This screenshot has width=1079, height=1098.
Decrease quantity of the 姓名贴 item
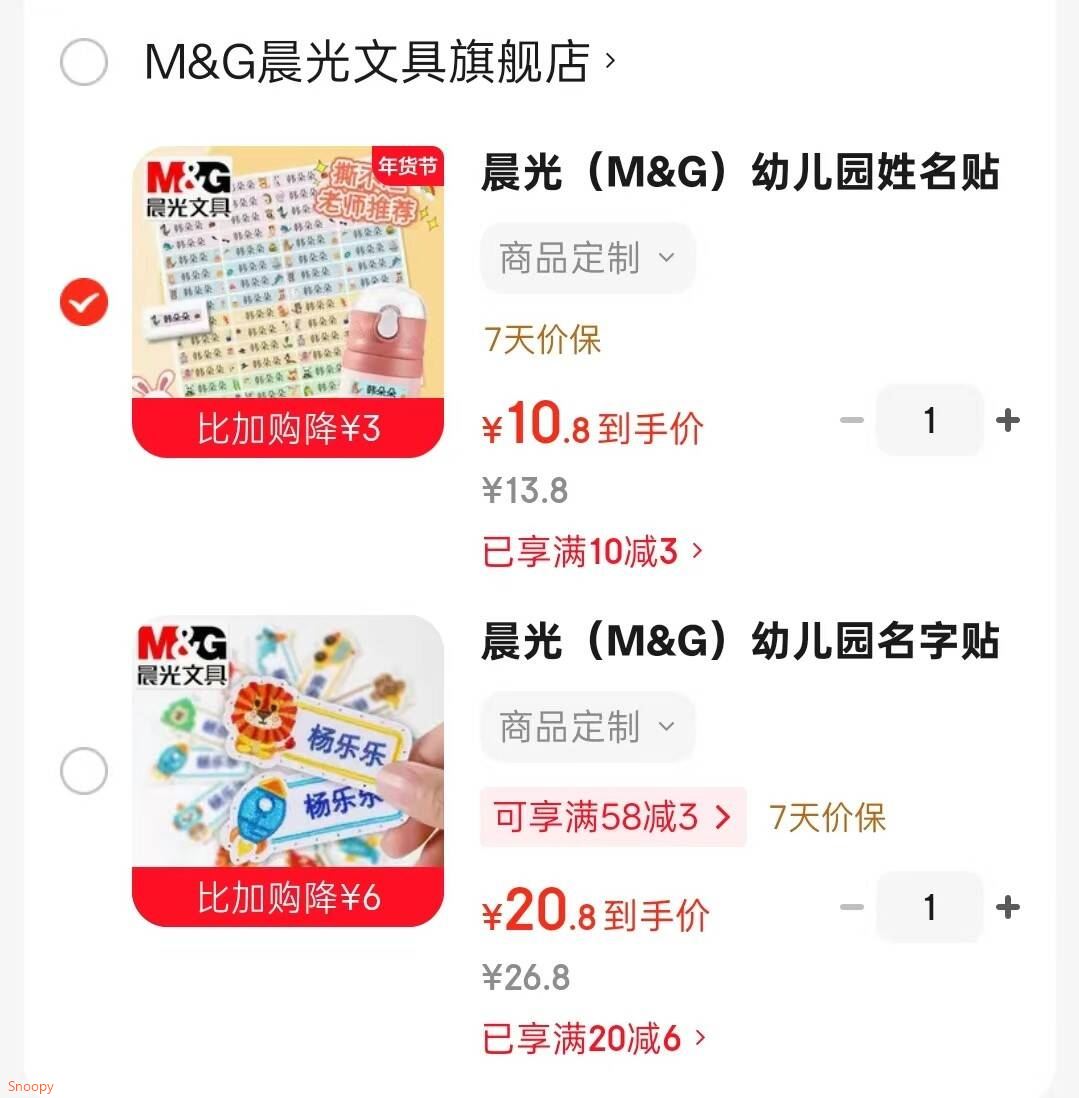click(851, 420)
